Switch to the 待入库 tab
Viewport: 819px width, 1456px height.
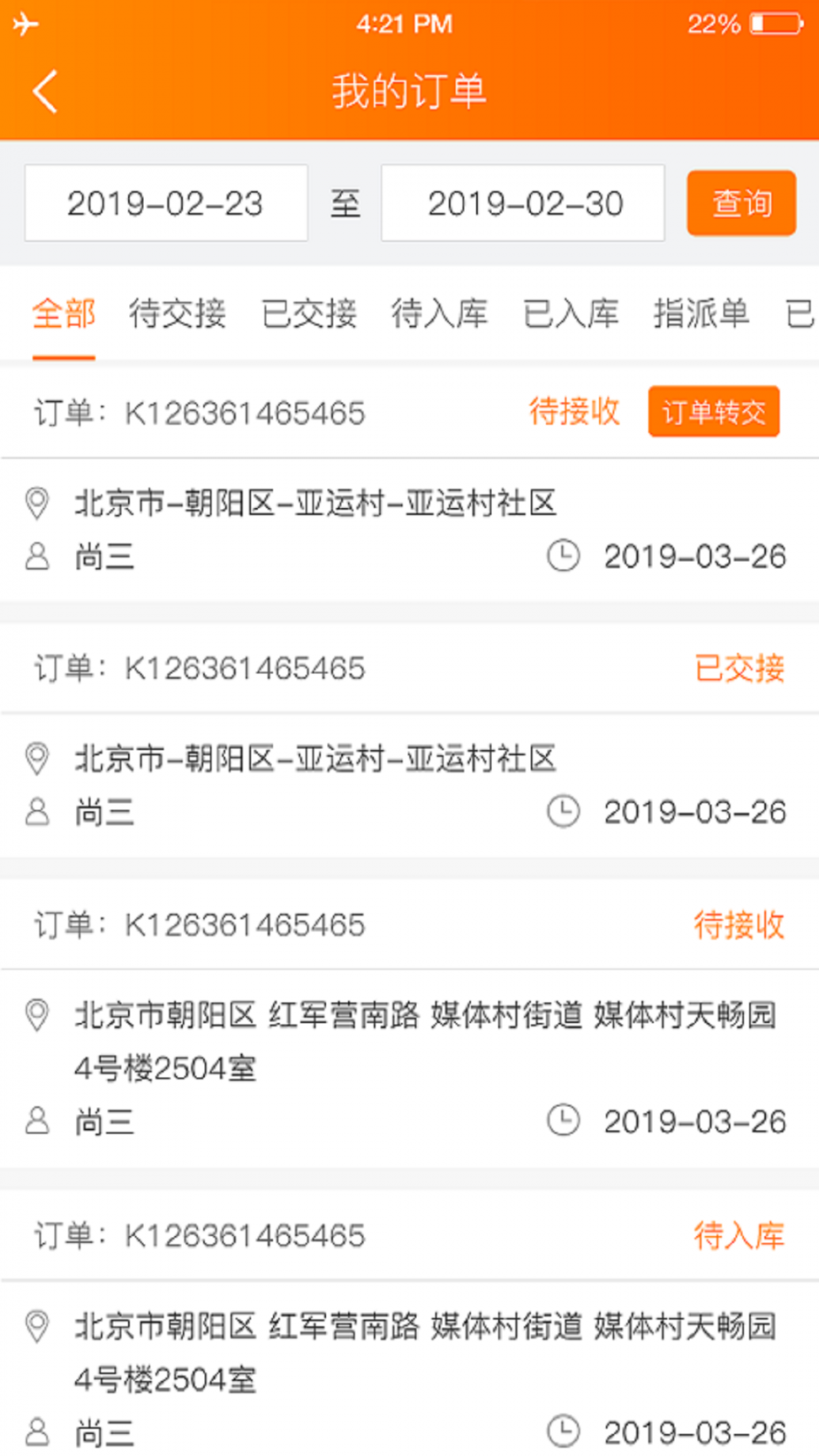(x=439, y=313)
